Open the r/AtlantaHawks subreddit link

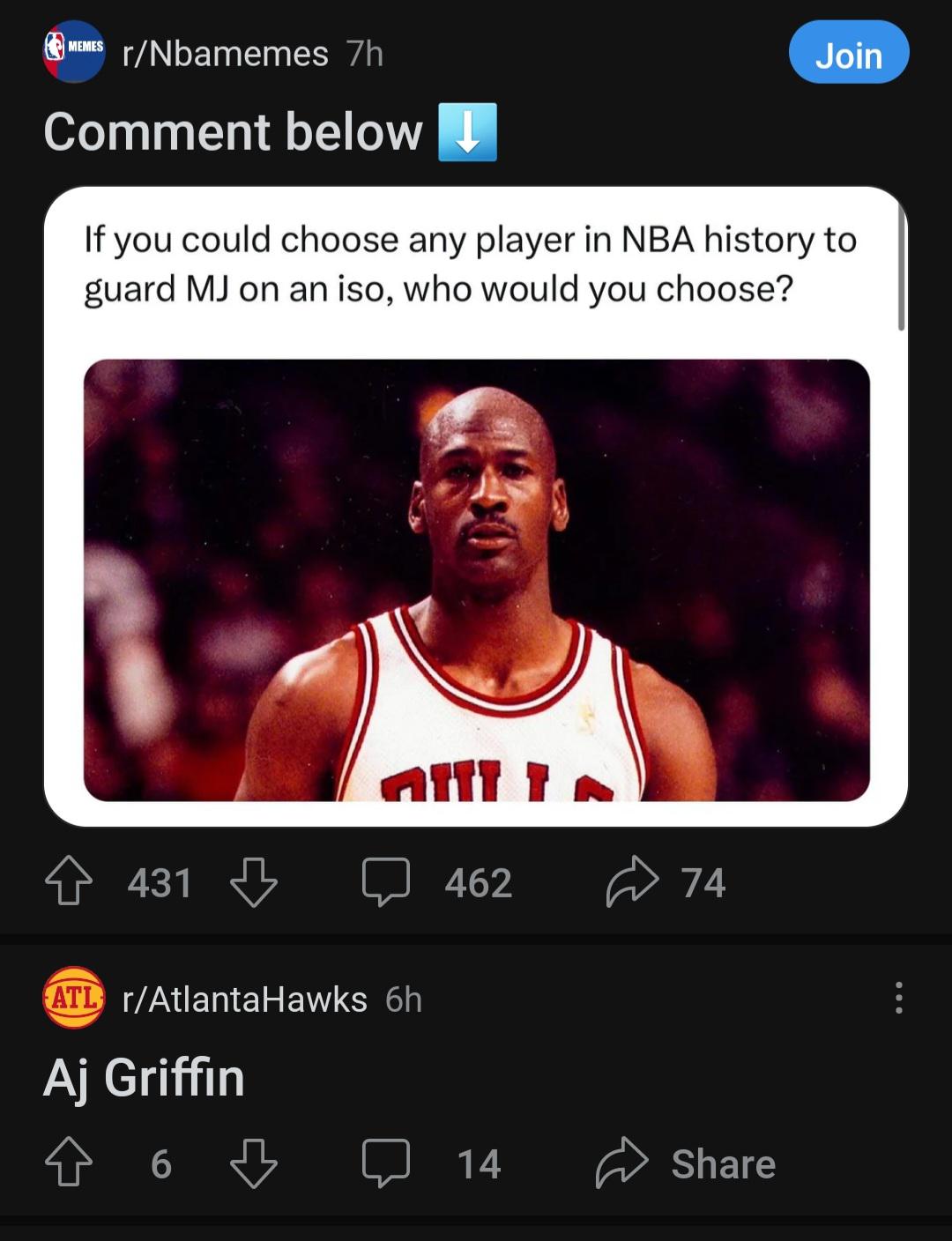pyautogui.click(x=244, y=999)
